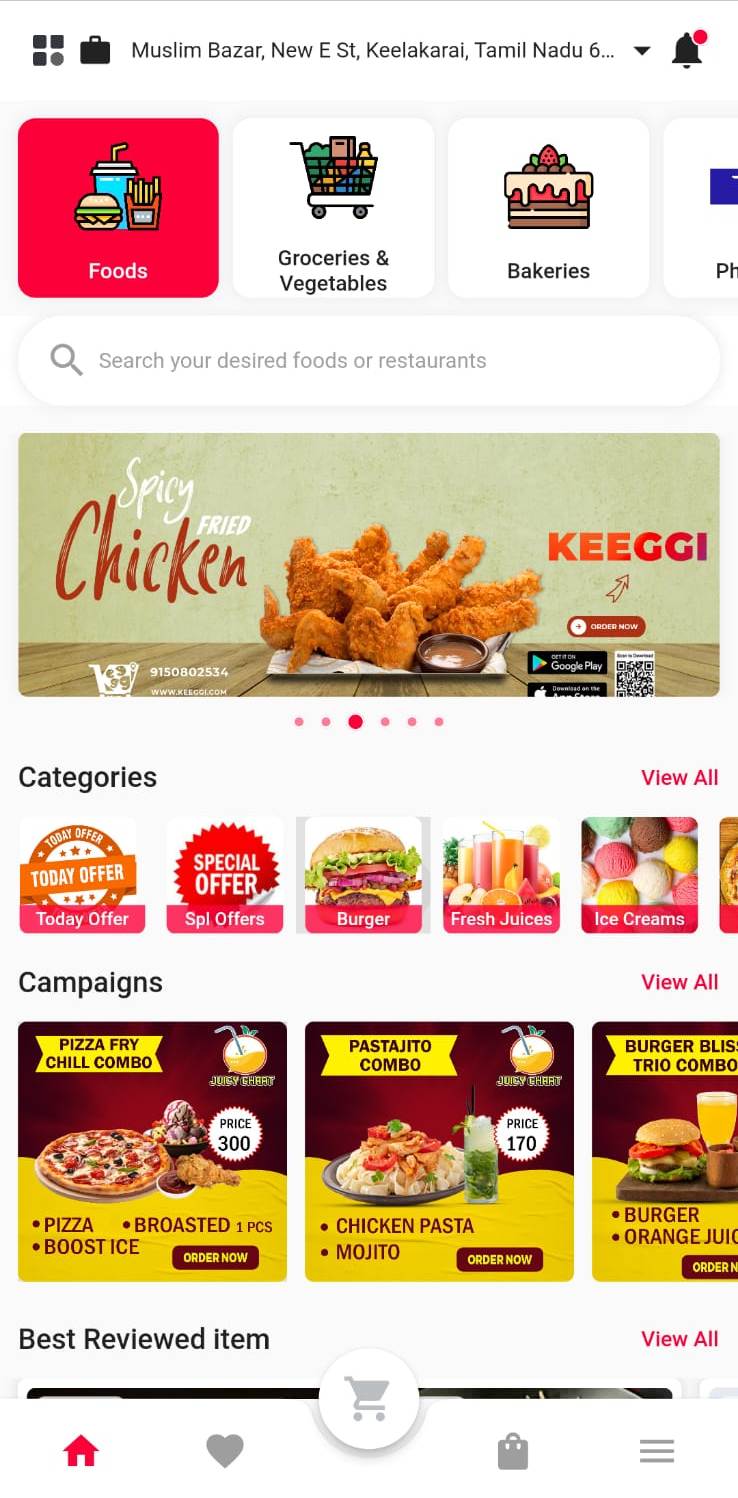738x1498 pixels.
Task: Open the Ice Creams category
Action: [639, 876]
